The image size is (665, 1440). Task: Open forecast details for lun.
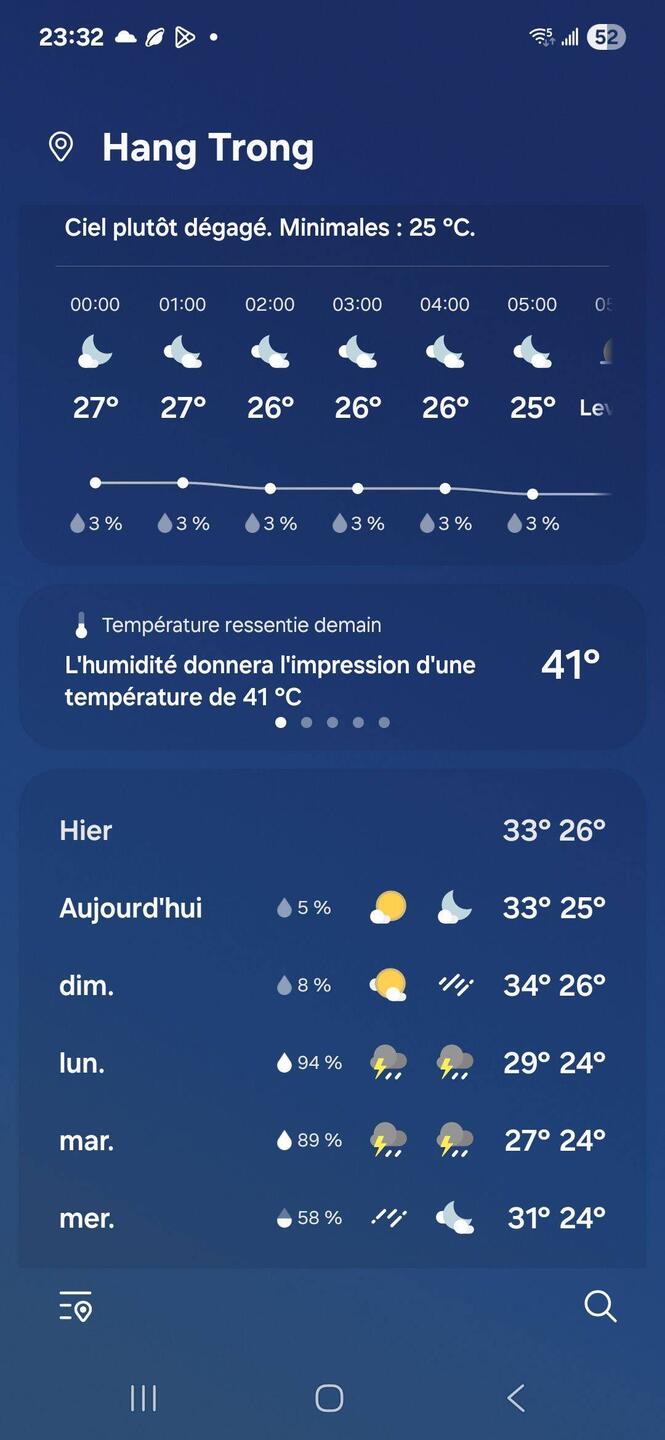tap(332, 1062)
